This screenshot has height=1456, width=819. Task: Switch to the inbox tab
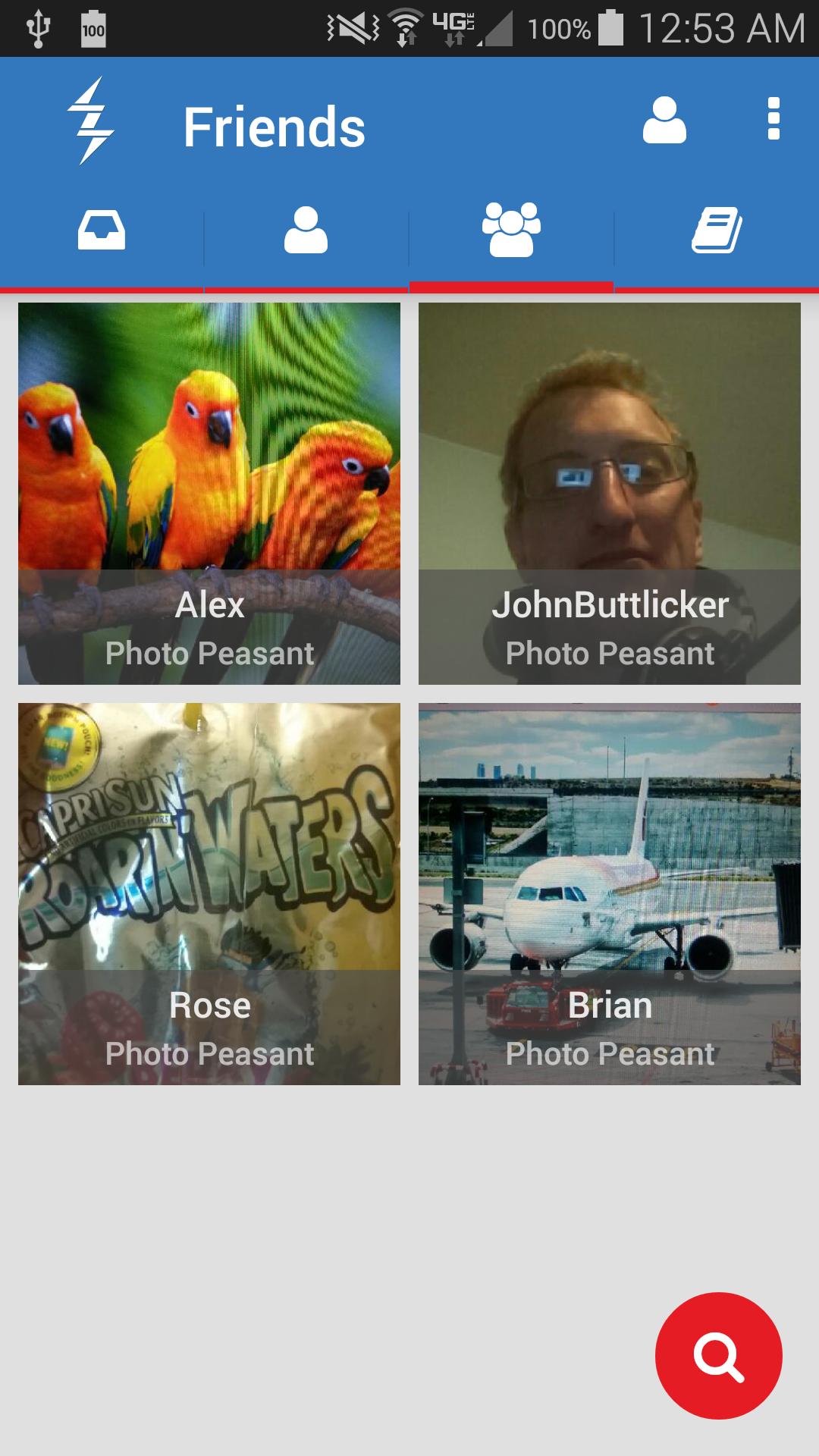102,231
